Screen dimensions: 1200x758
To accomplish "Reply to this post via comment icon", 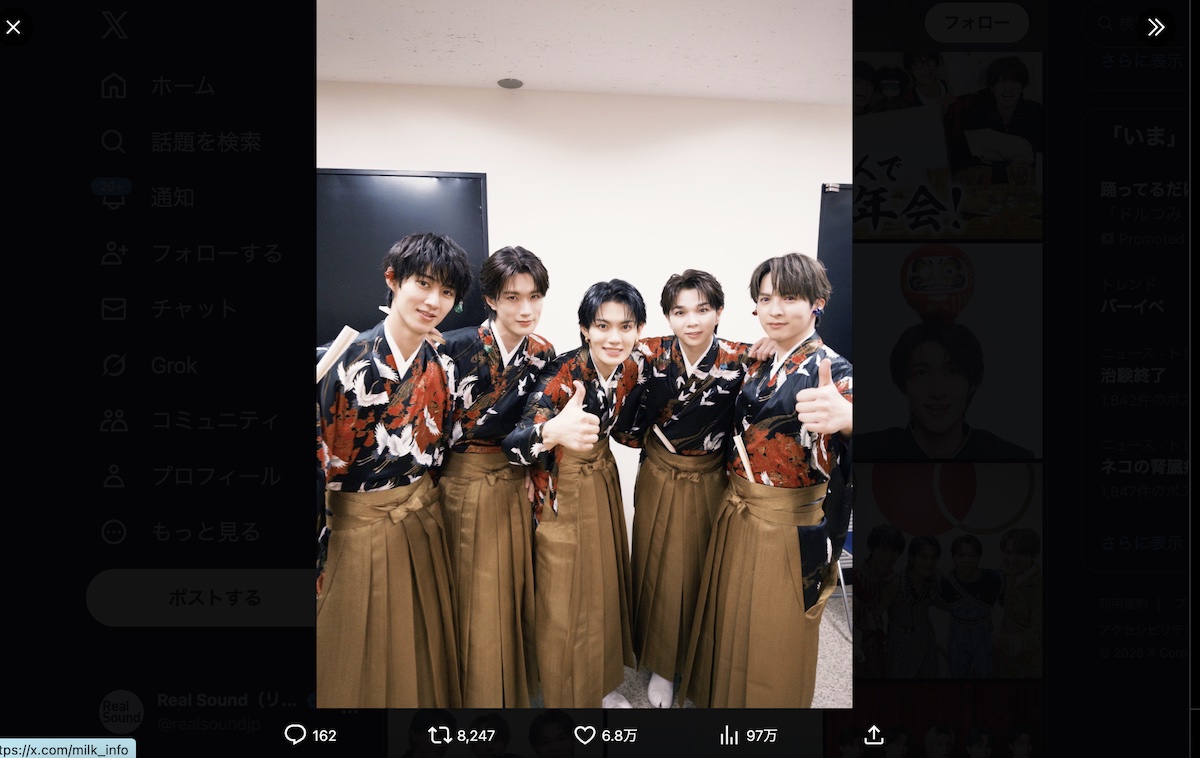I will (295, 735).
